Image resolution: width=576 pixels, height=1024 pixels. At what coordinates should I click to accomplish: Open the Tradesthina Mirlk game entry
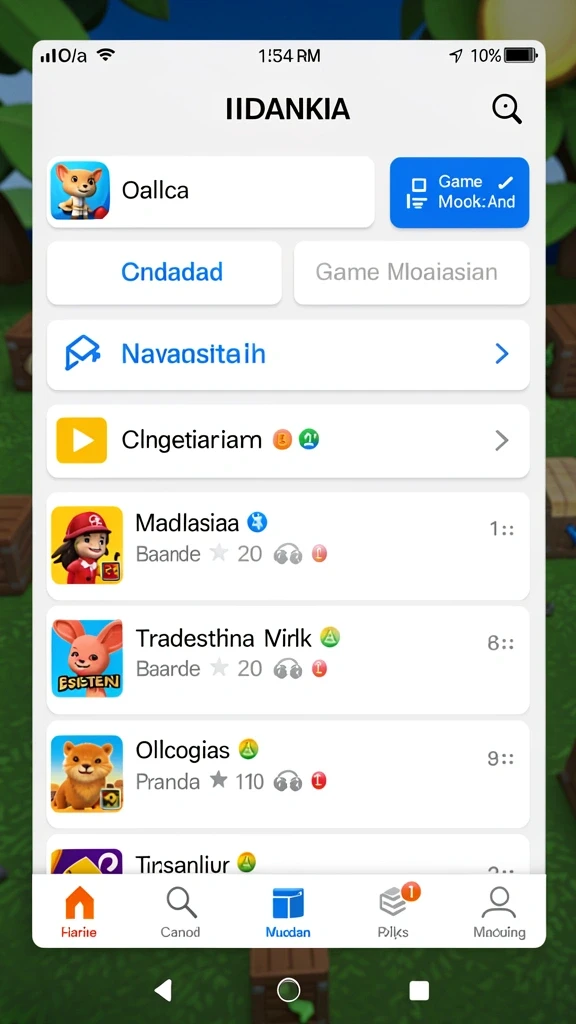click(288, 660)
